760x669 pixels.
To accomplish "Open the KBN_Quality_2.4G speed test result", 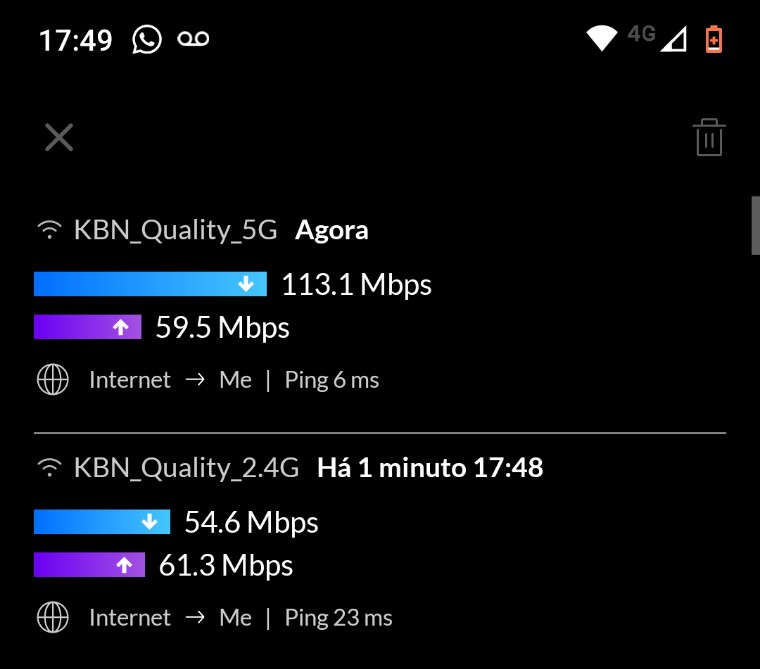I will coord(185,468).
